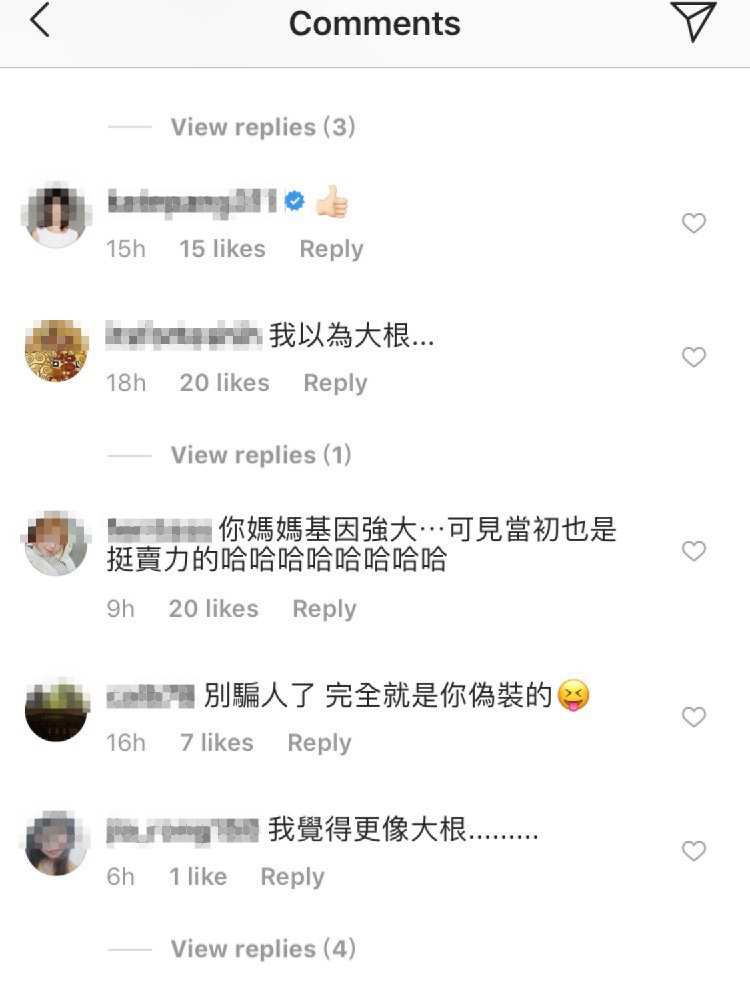
Task: View who liked the 7 likes comment
Action: 216,743
